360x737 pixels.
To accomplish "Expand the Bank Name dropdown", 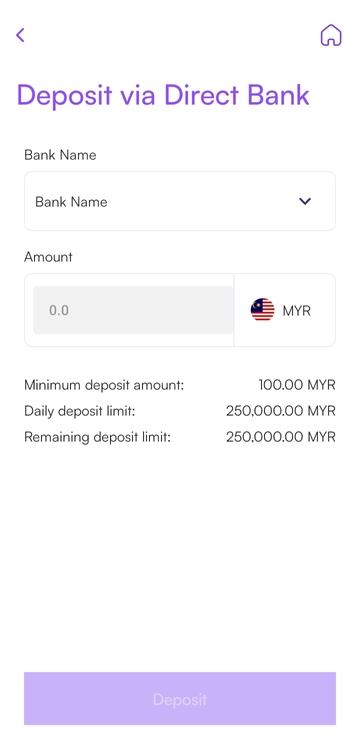I will pos(180,201).
